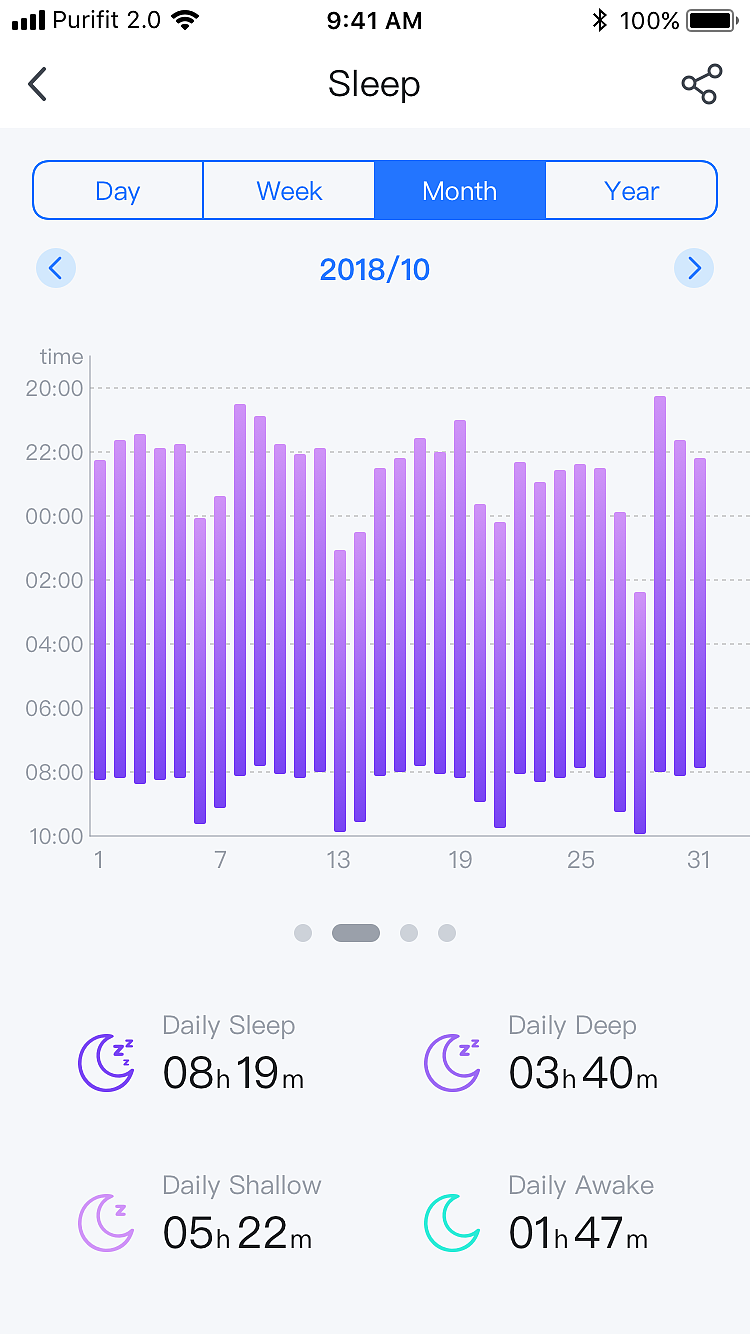750x1334 pixels.
Task: Enable the Year view toggle
Action: point(631,190)
